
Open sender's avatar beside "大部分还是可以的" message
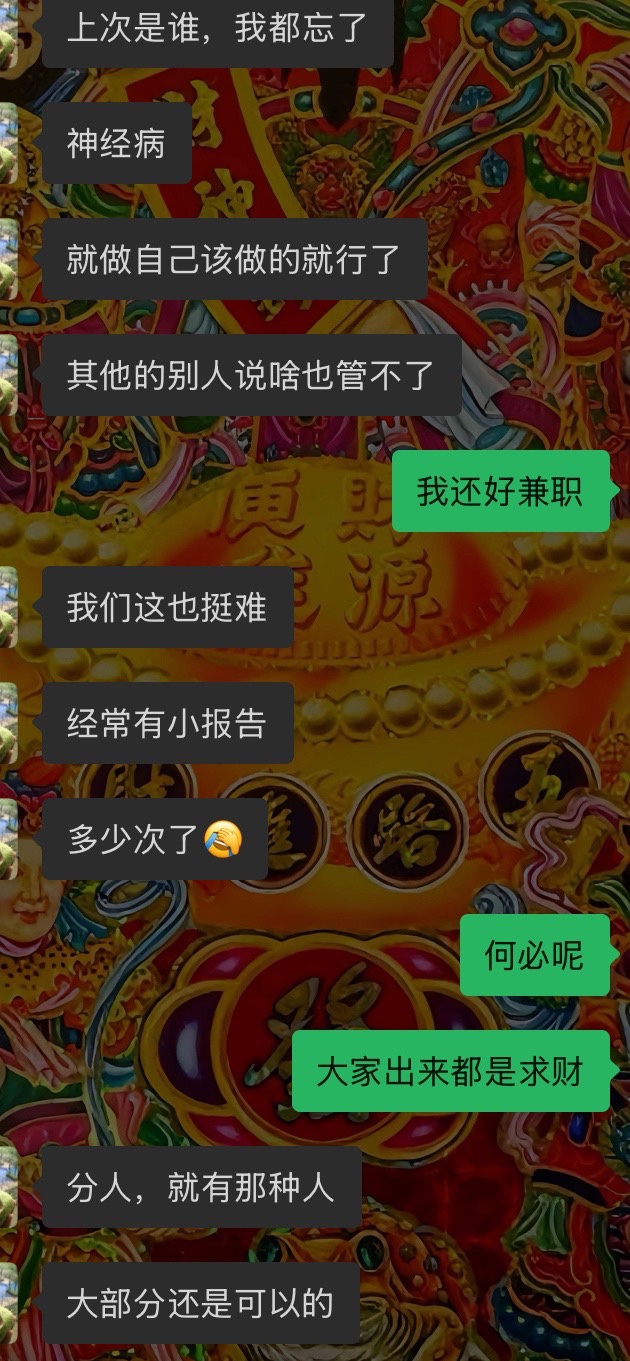(x=8, y=1303)
